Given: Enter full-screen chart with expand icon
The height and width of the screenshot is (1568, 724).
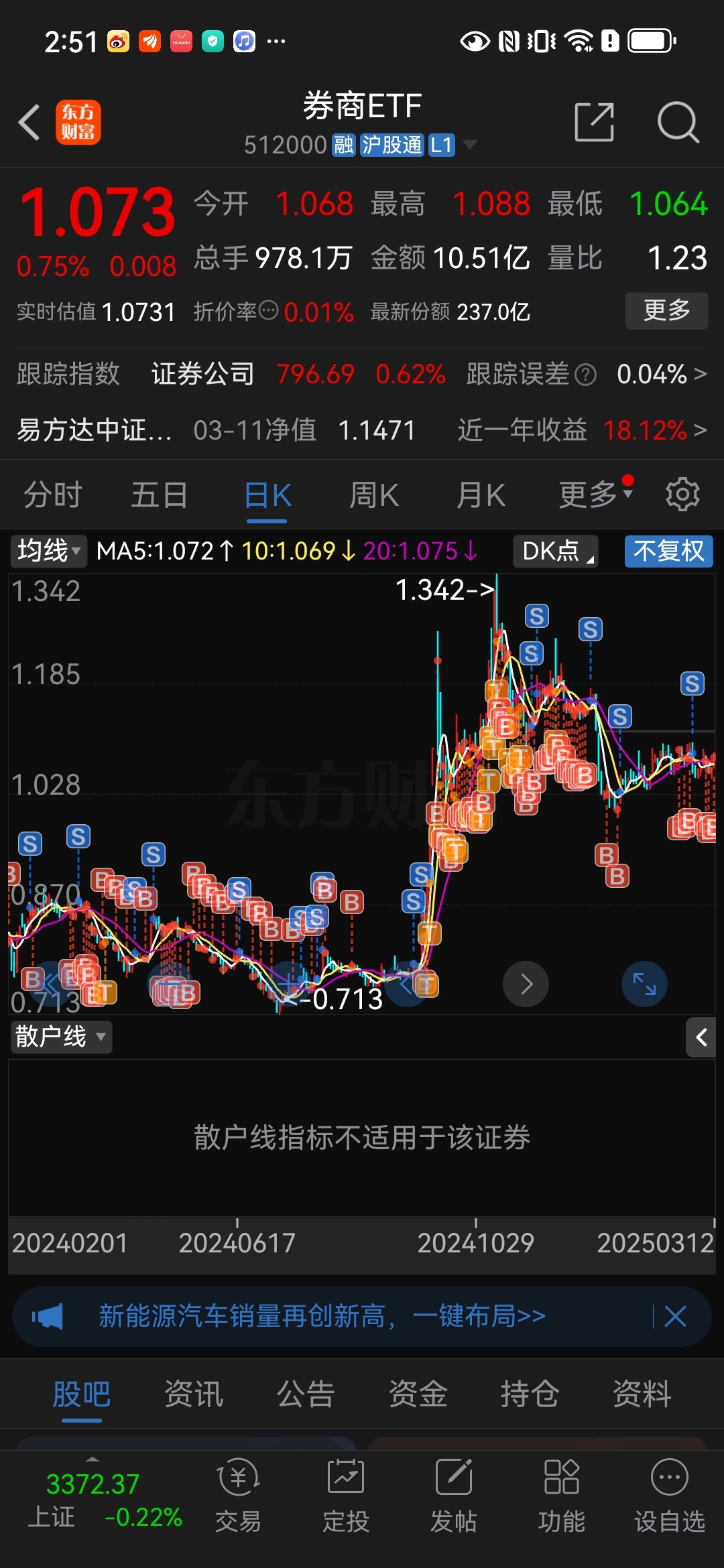Looking at the screenshot, I should [644, 984].
